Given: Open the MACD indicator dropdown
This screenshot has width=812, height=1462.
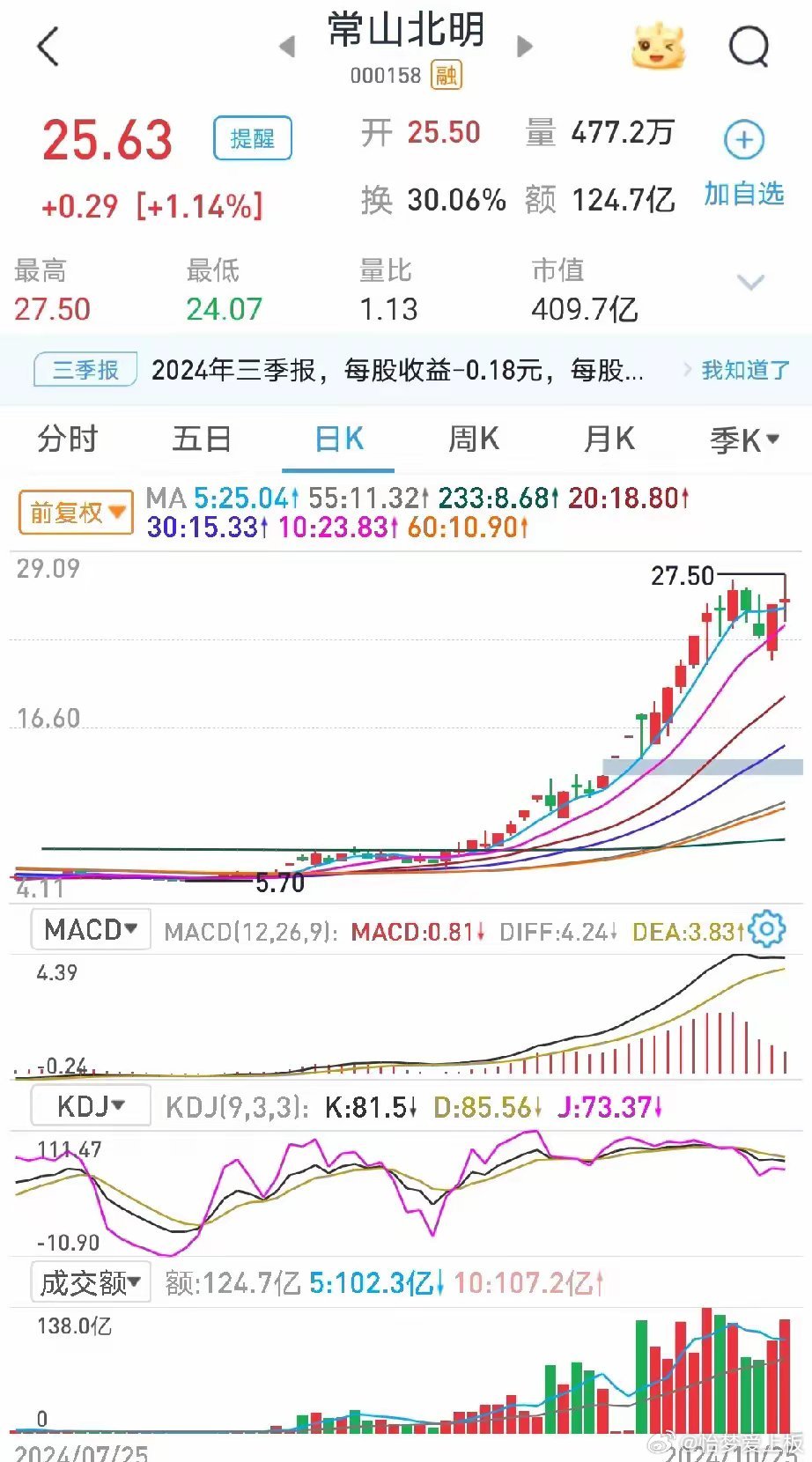Looking at the screenshot, I should click(x=91, y=929).
